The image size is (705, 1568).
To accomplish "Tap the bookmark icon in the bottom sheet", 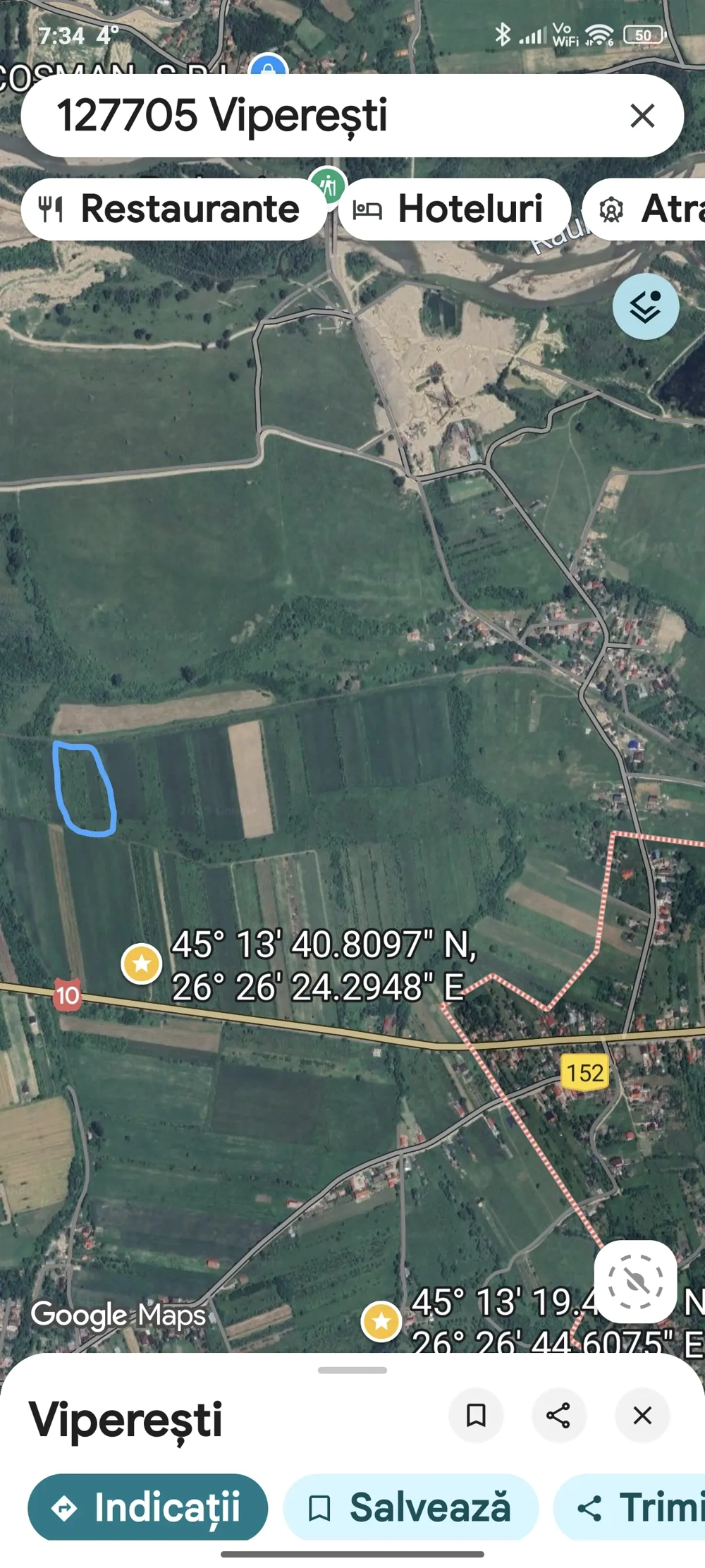I will 477,1416.
